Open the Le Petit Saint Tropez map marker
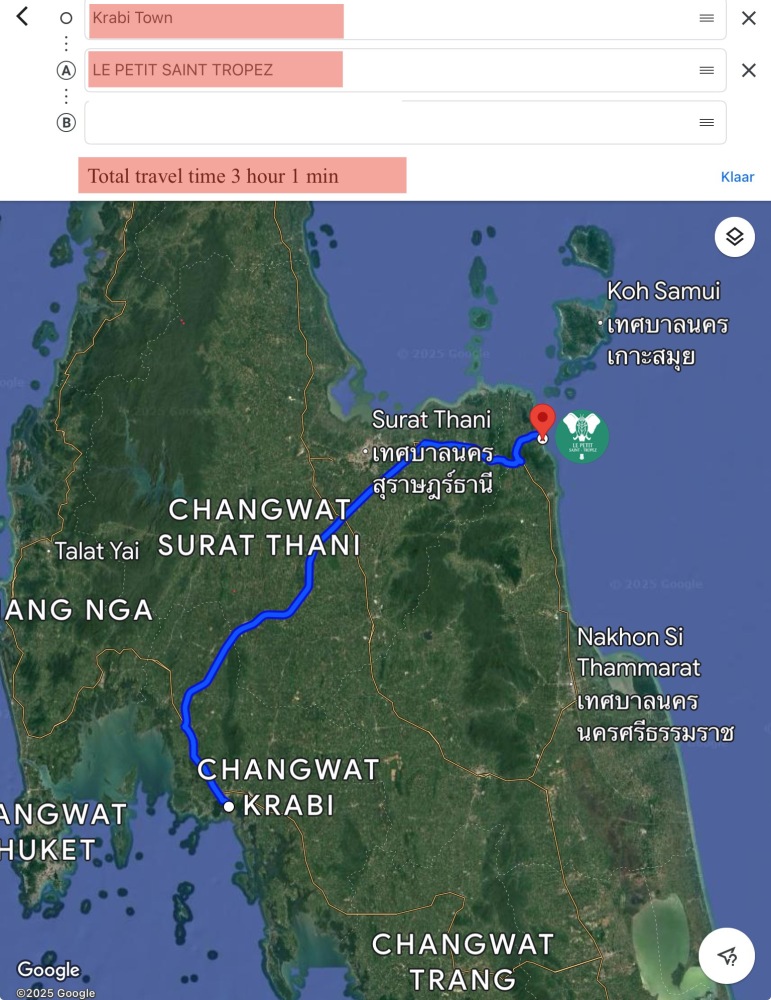Screen dimensions: 771x1000 click(583, 437)
